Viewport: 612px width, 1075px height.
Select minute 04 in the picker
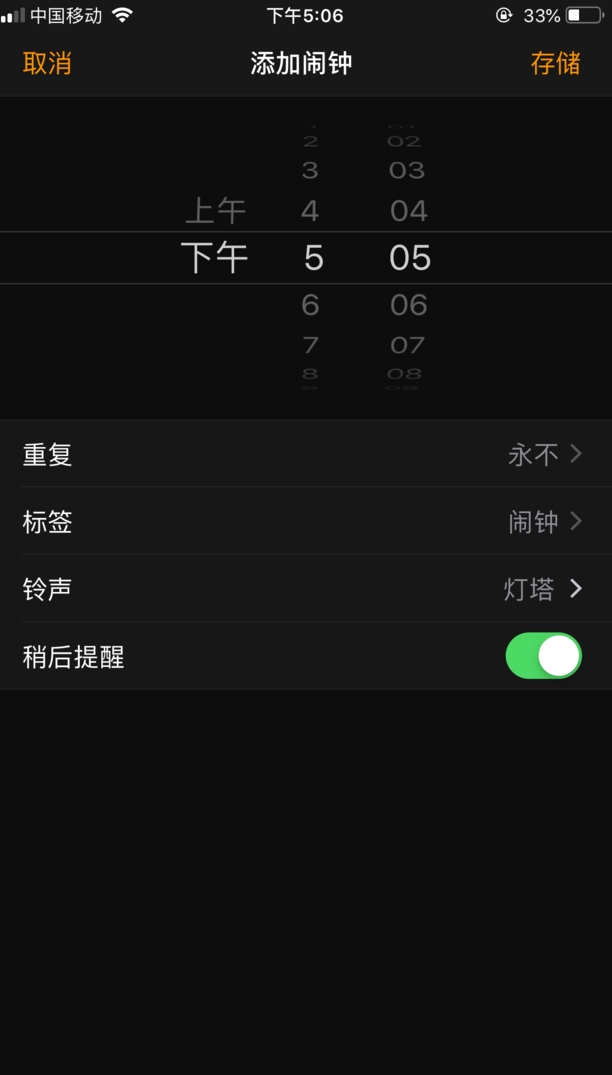point(408,211)
